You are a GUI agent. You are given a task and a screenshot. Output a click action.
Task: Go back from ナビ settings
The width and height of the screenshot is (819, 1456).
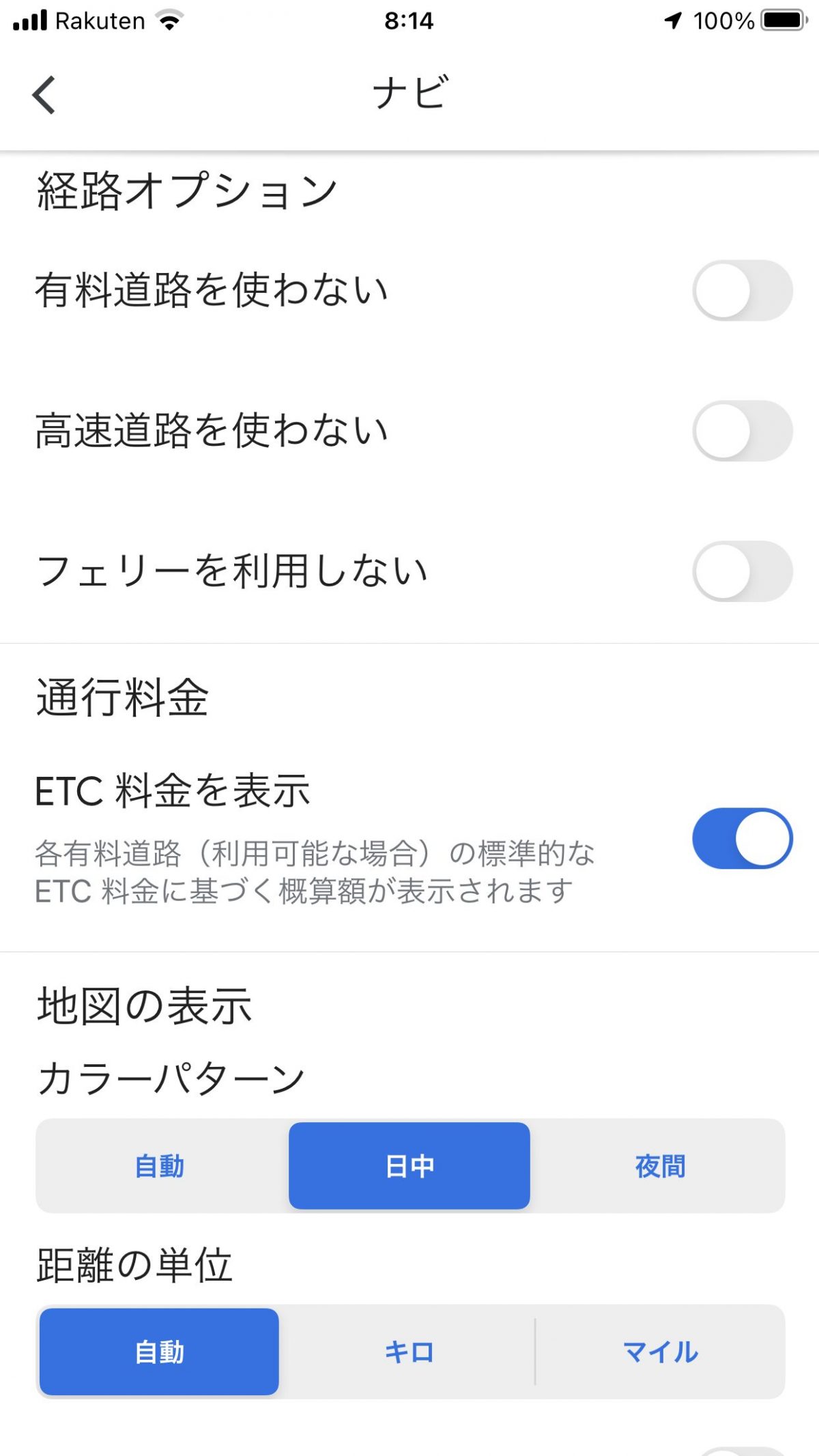coord(44,94)
